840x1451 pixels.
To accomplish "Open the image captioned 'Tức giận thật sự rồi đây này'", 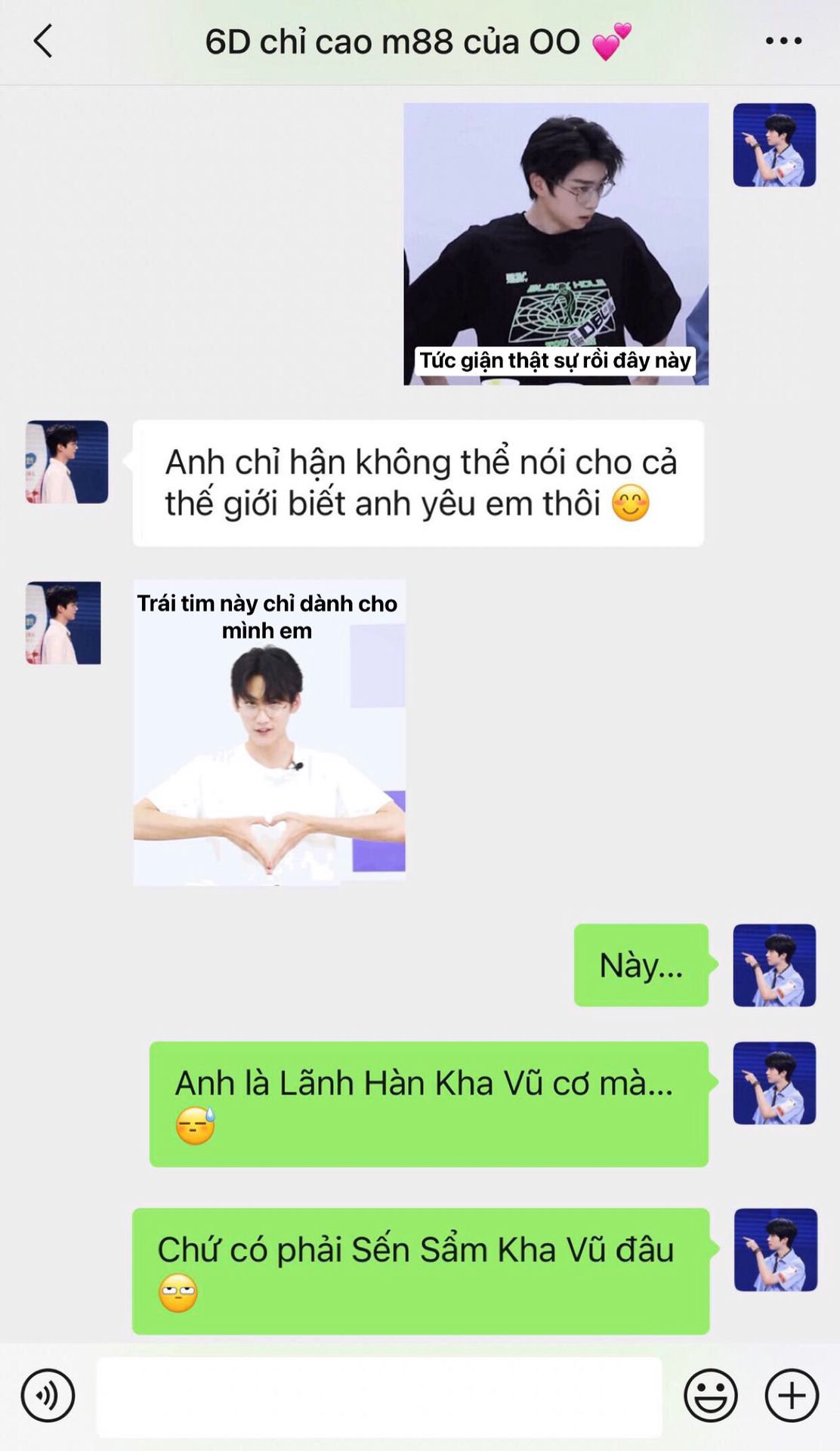I will coord(556,244).
